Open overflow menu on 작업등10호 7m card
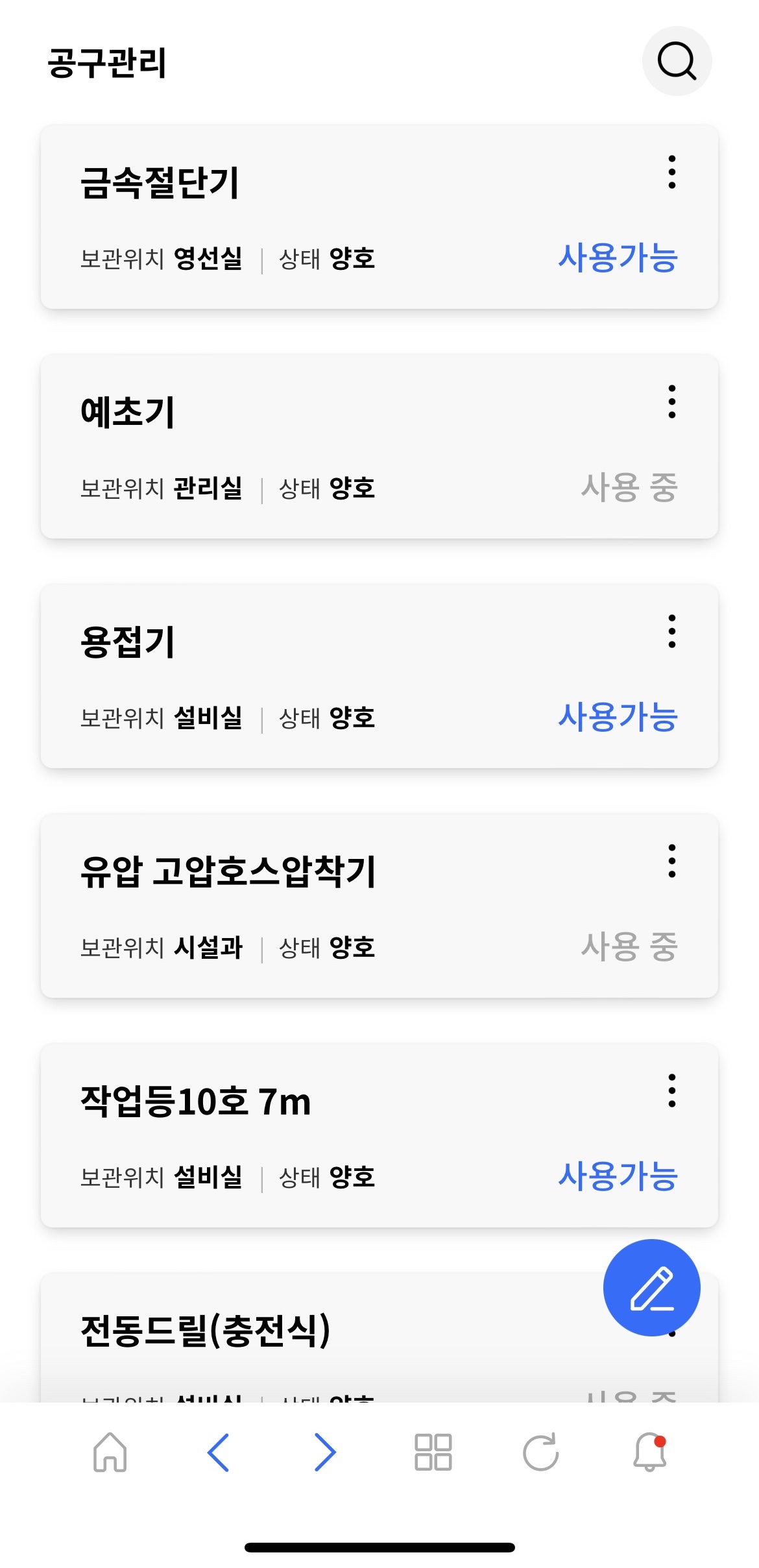 (671, 1091)
